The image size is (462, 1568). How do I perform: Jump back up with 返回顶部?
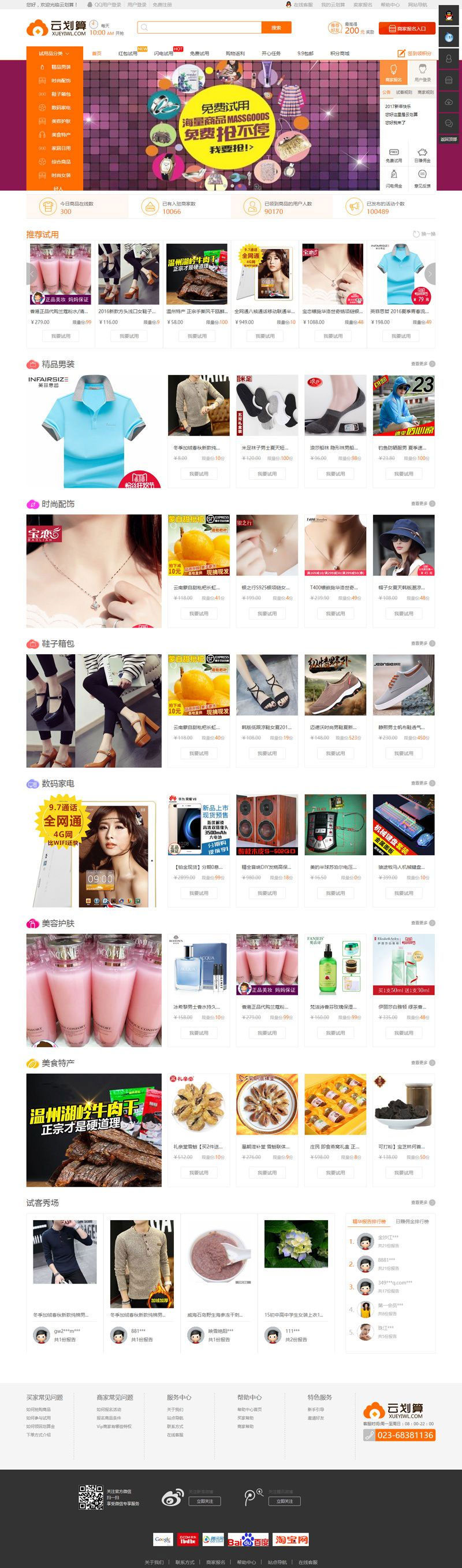point(449,139)
